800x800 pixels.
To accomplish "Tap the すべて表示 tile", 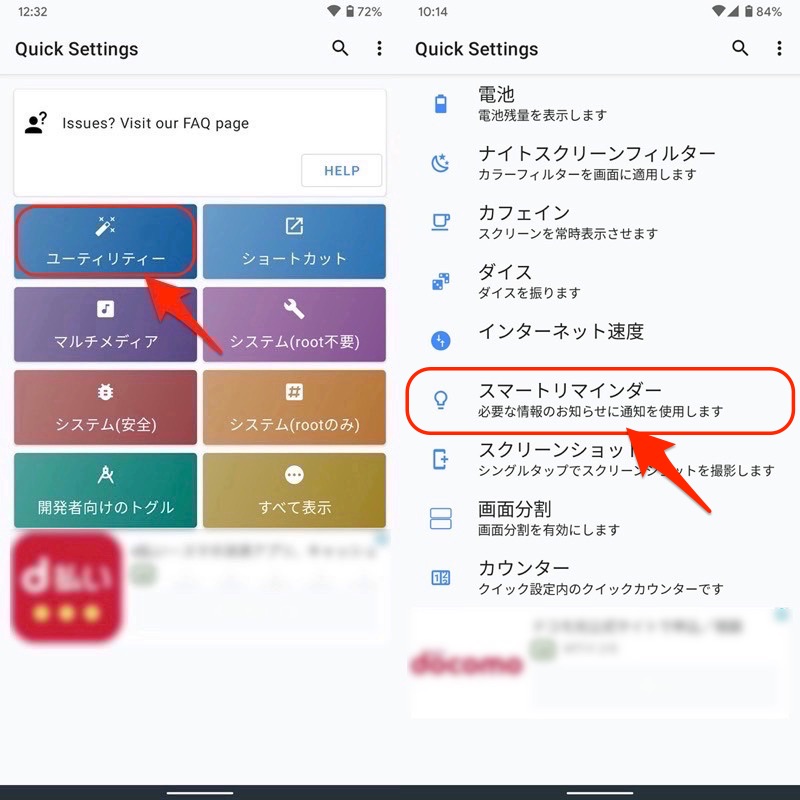I will point(294,490).
